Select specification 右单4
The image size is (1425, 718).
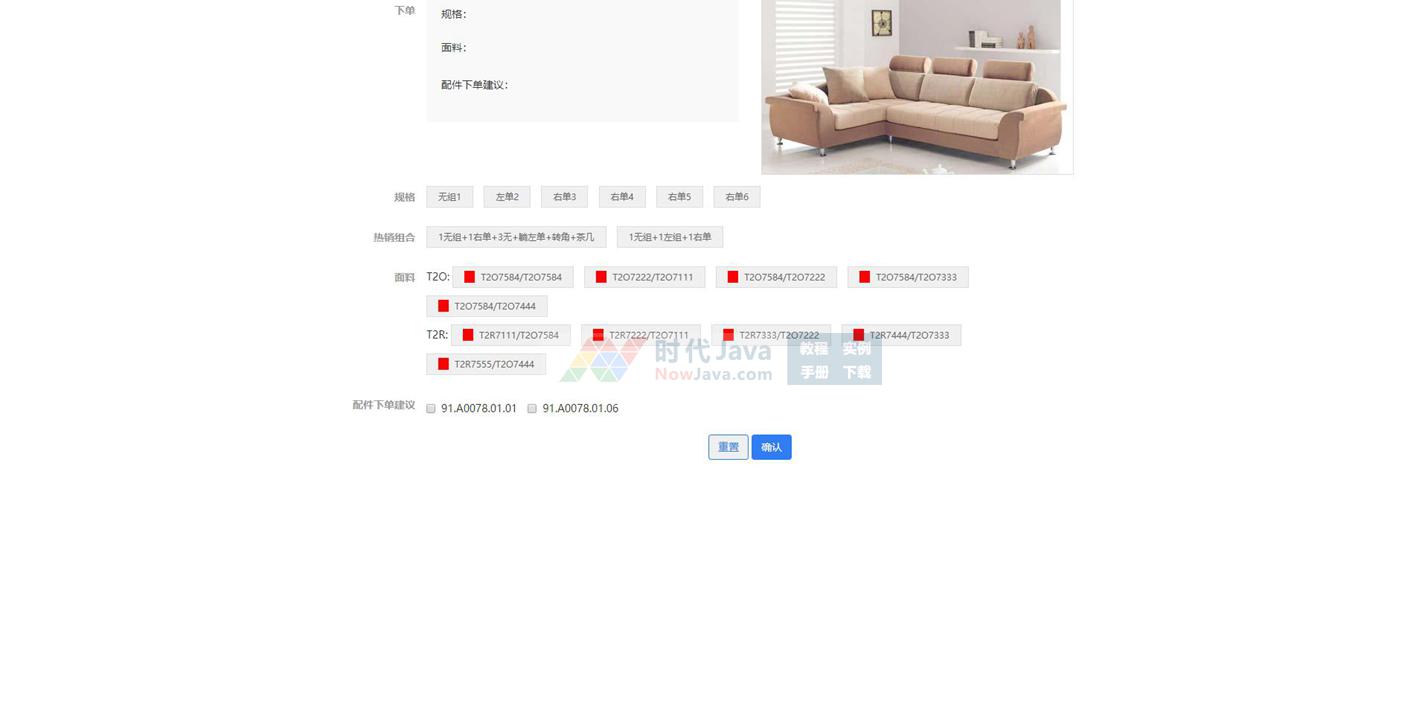click(x=622, y=197)
